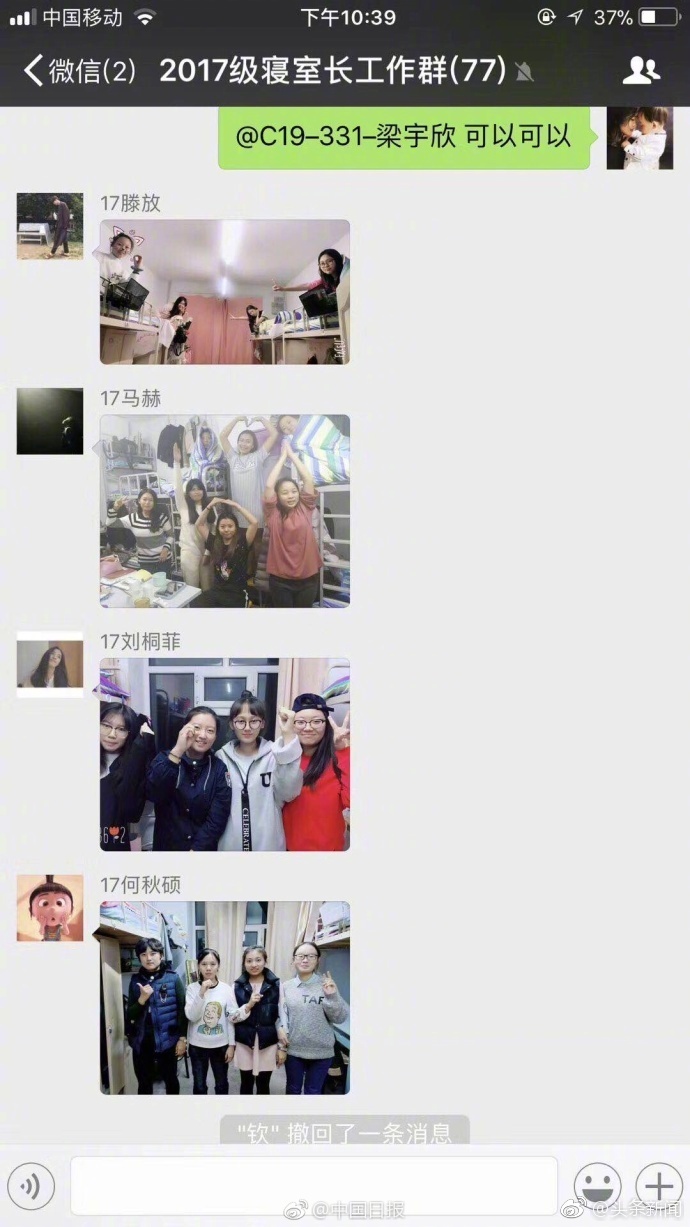Focus the message text field

tap(313, 1186)
